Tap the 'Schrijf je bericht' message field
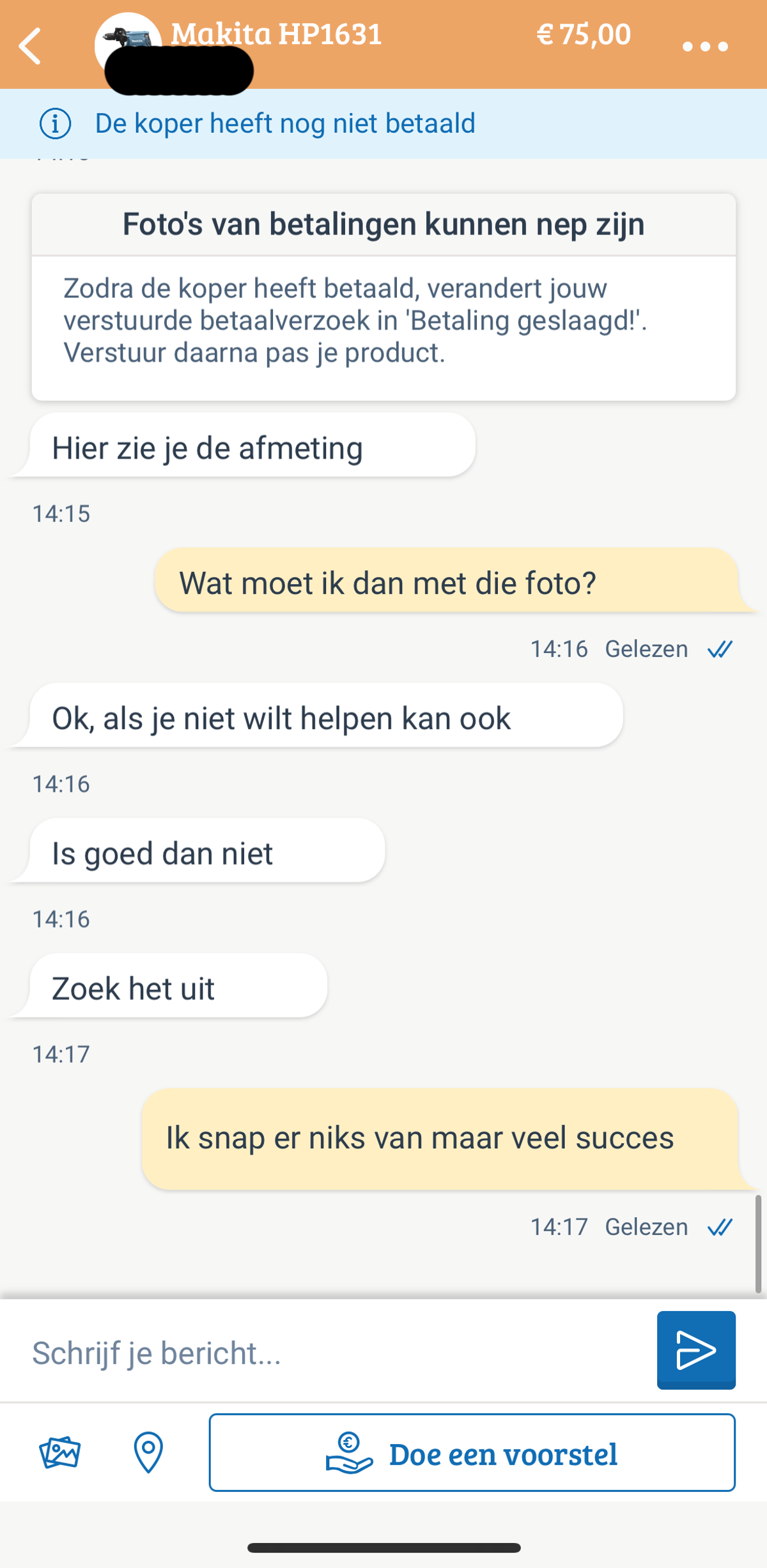 click(x=332, y=1353)
